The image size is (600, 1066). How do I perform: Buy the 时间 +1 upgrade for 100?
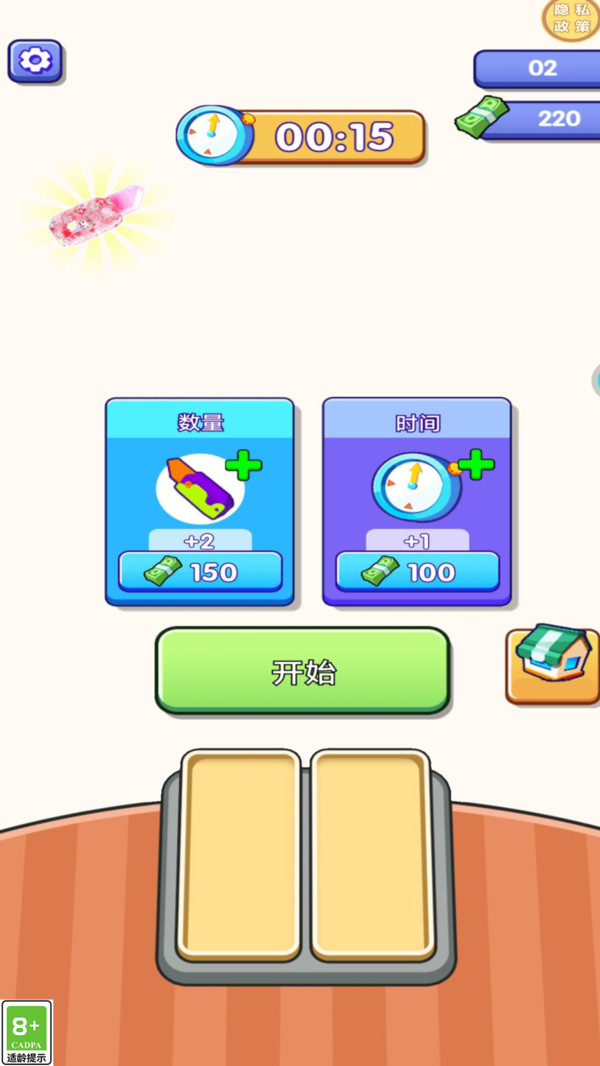tap(417, 572)
